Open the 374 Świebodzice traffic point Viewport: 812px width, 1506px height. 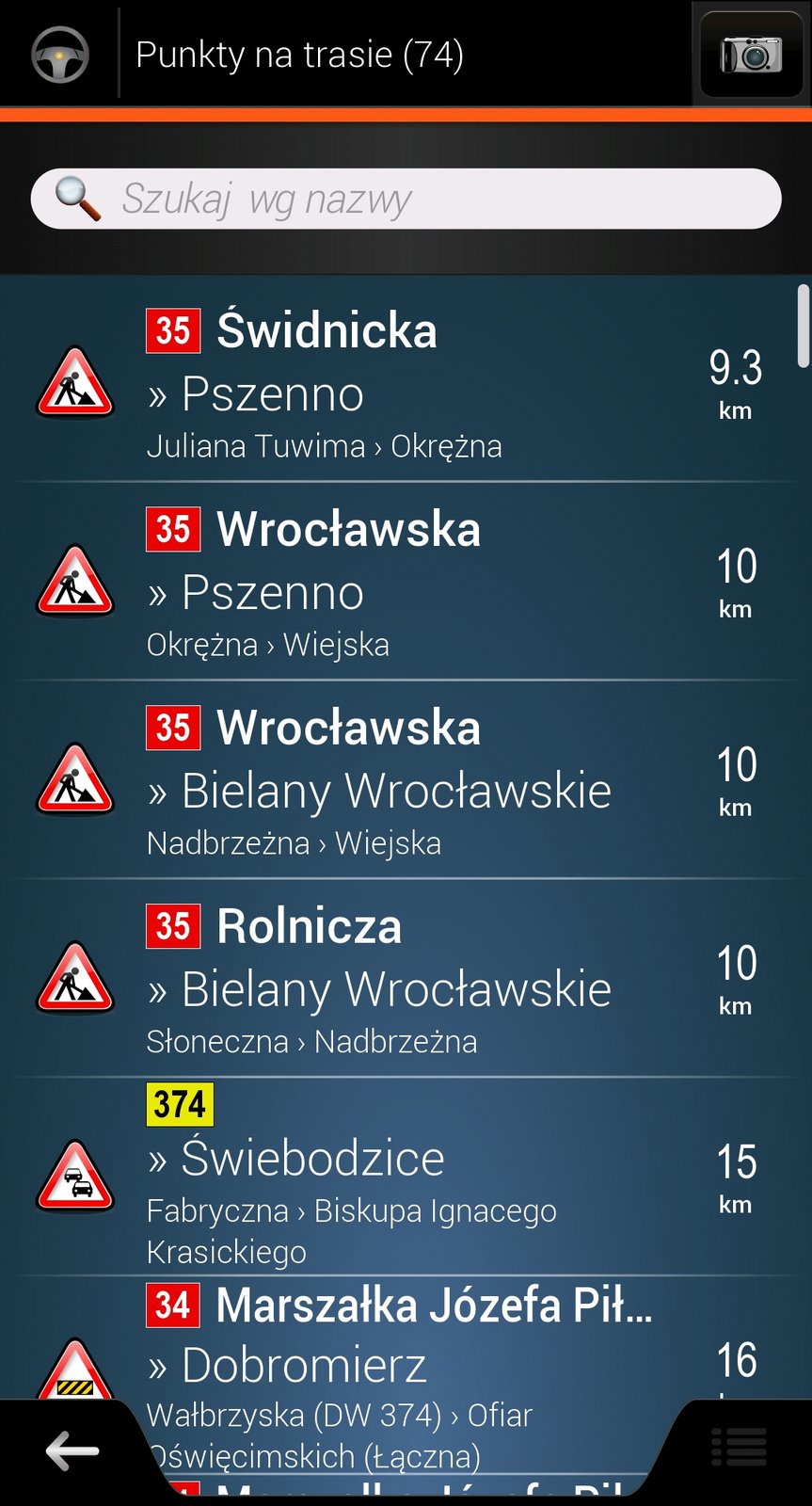[x=406, y=1177]
